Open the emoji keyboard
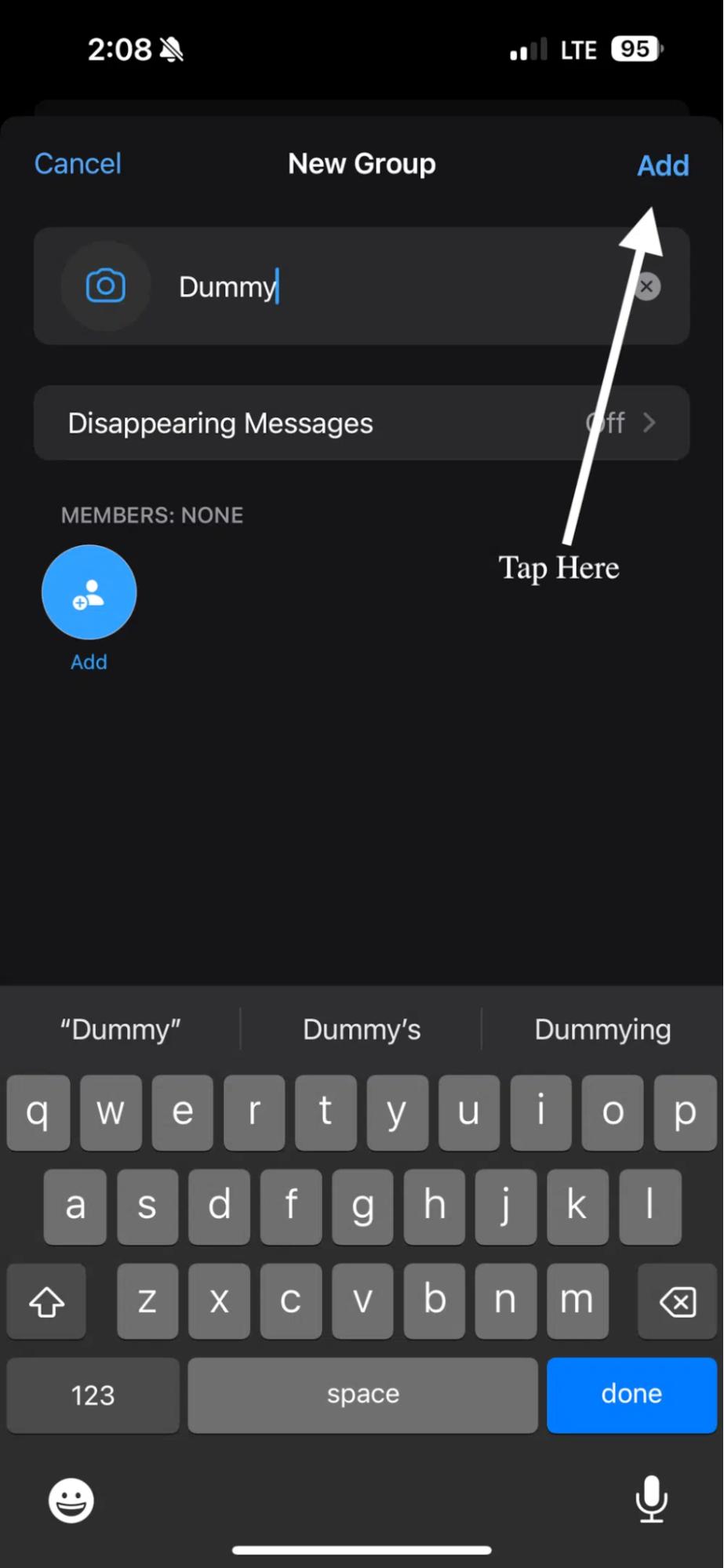Image resolution: width=724 pixels, height=1568 pixels. click(71, 1500)
